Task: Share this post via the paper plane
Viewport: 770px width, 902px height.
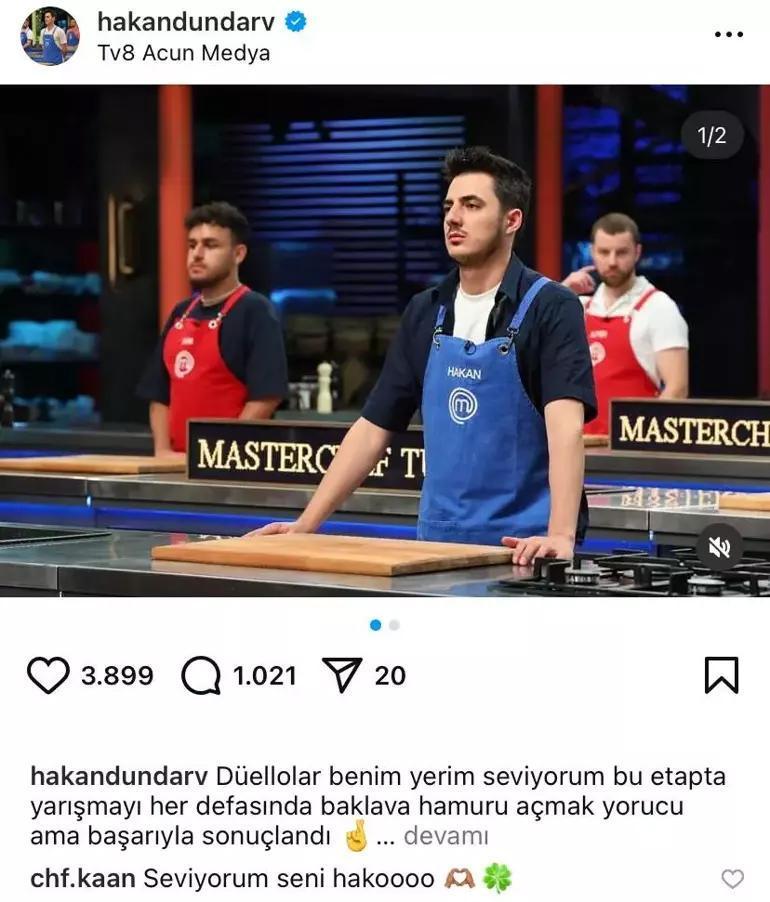Action: (343, 676)
